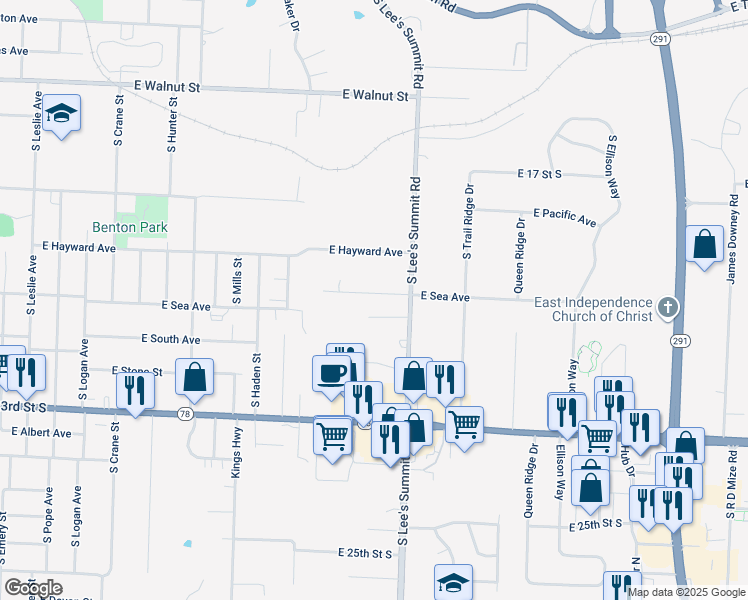
Task: Select shopping bag marker near James Downey Rd
Action: tap(705, 245)
